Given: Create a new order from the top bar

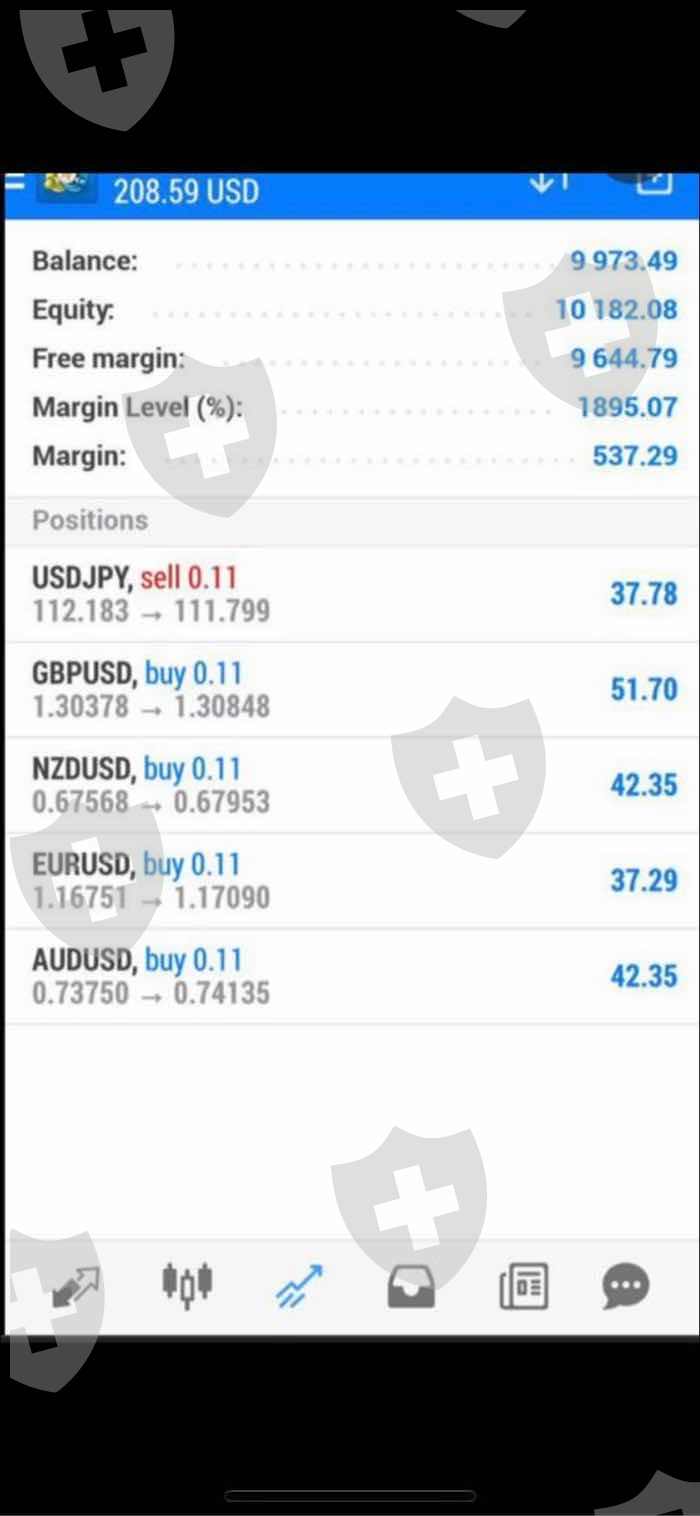Looking at the screenshot, I should coord(653,183).
